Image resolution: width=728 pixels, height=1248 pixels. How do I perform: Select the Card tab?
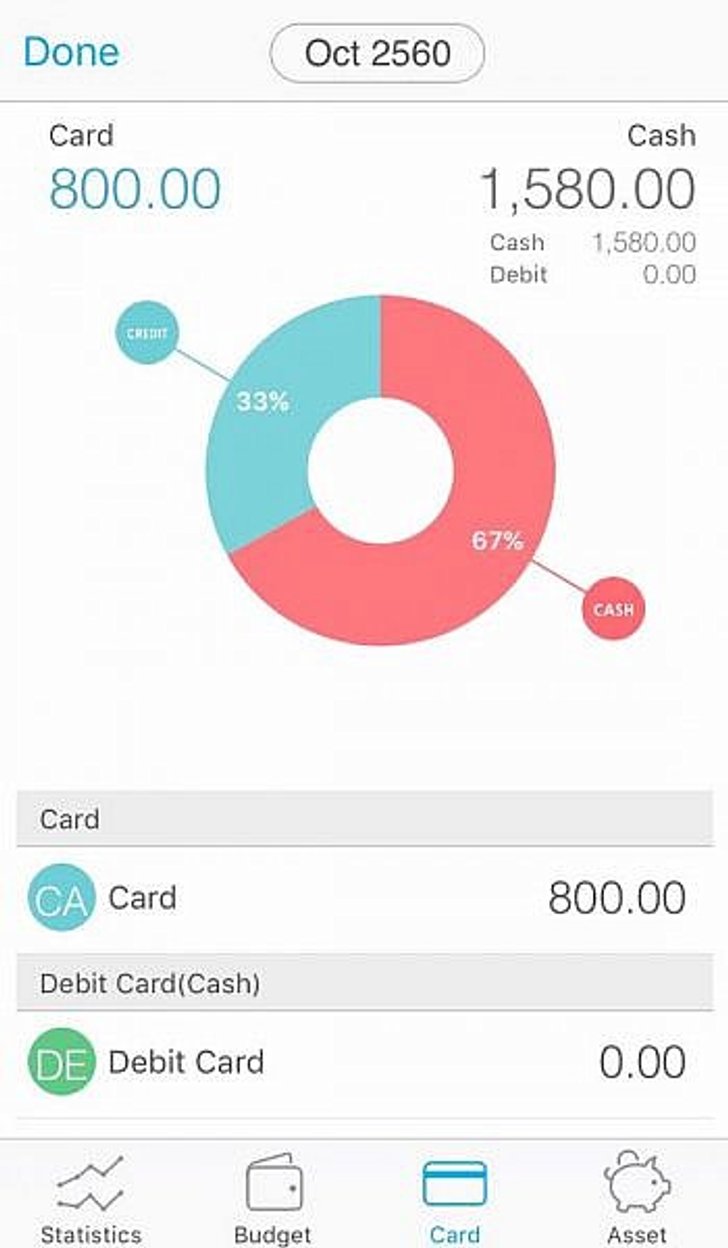(454, 1199)
